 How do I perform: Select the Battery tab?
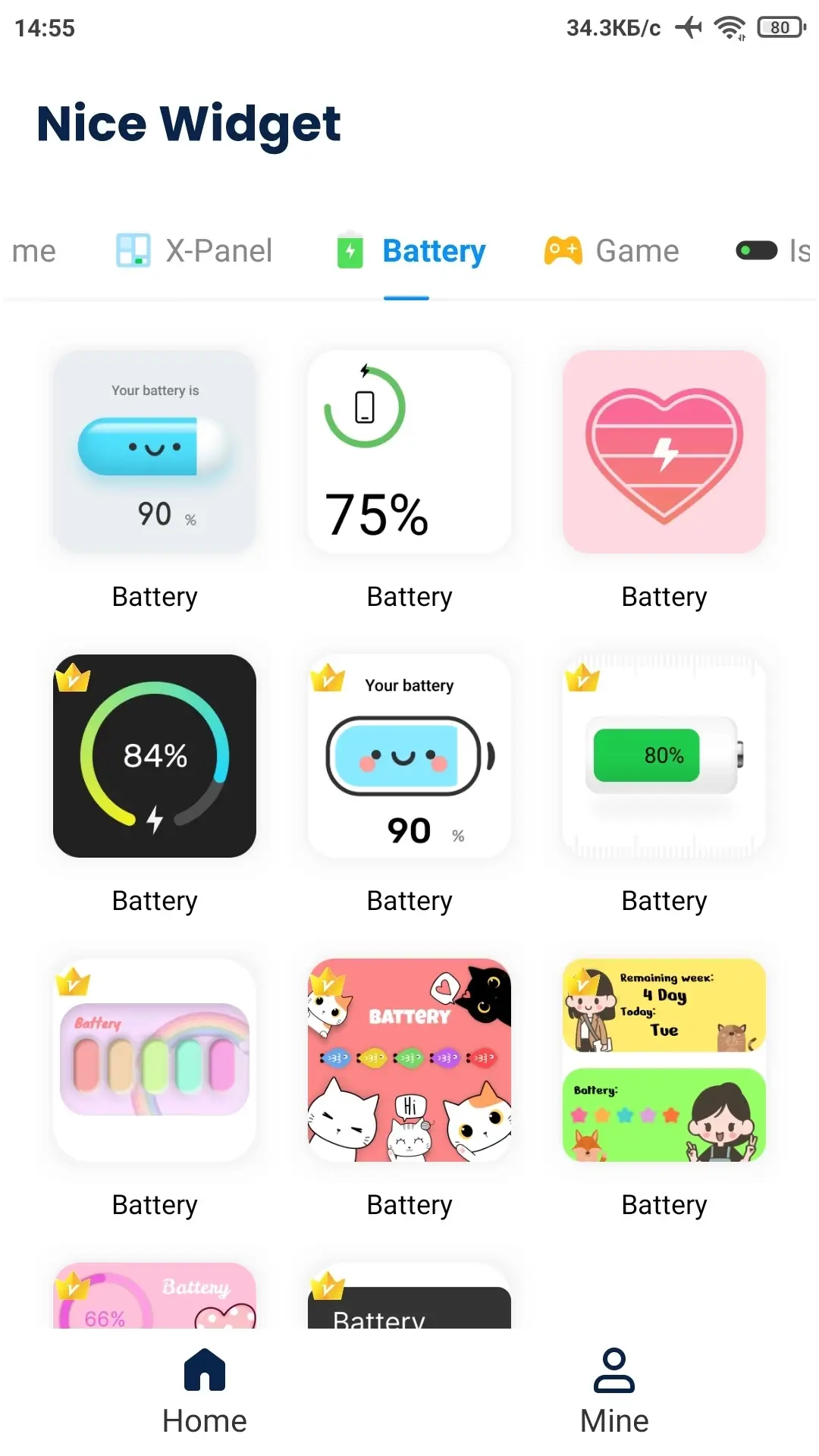tap(412, 251)
